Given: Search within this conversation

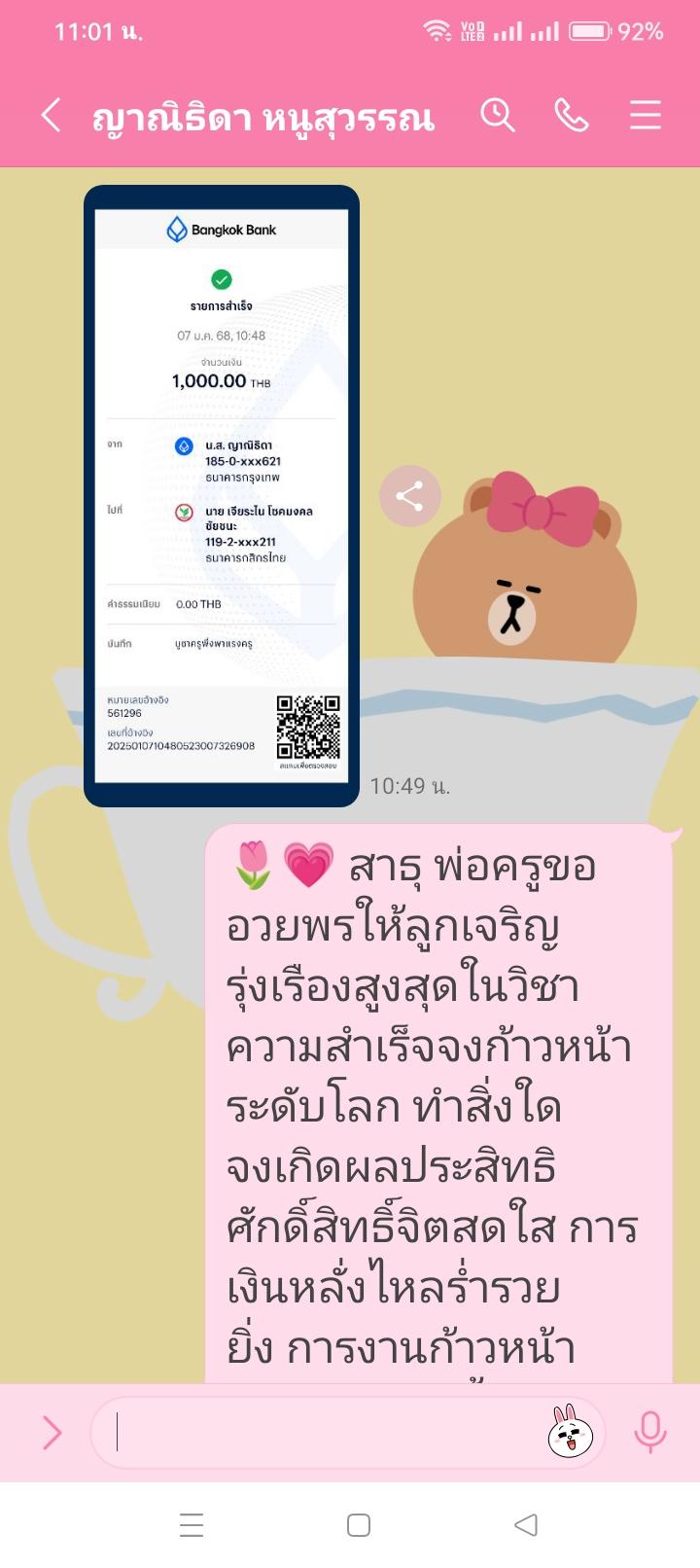Looking at the screenshot, I should pyautogui.click(x=497, y=116).
